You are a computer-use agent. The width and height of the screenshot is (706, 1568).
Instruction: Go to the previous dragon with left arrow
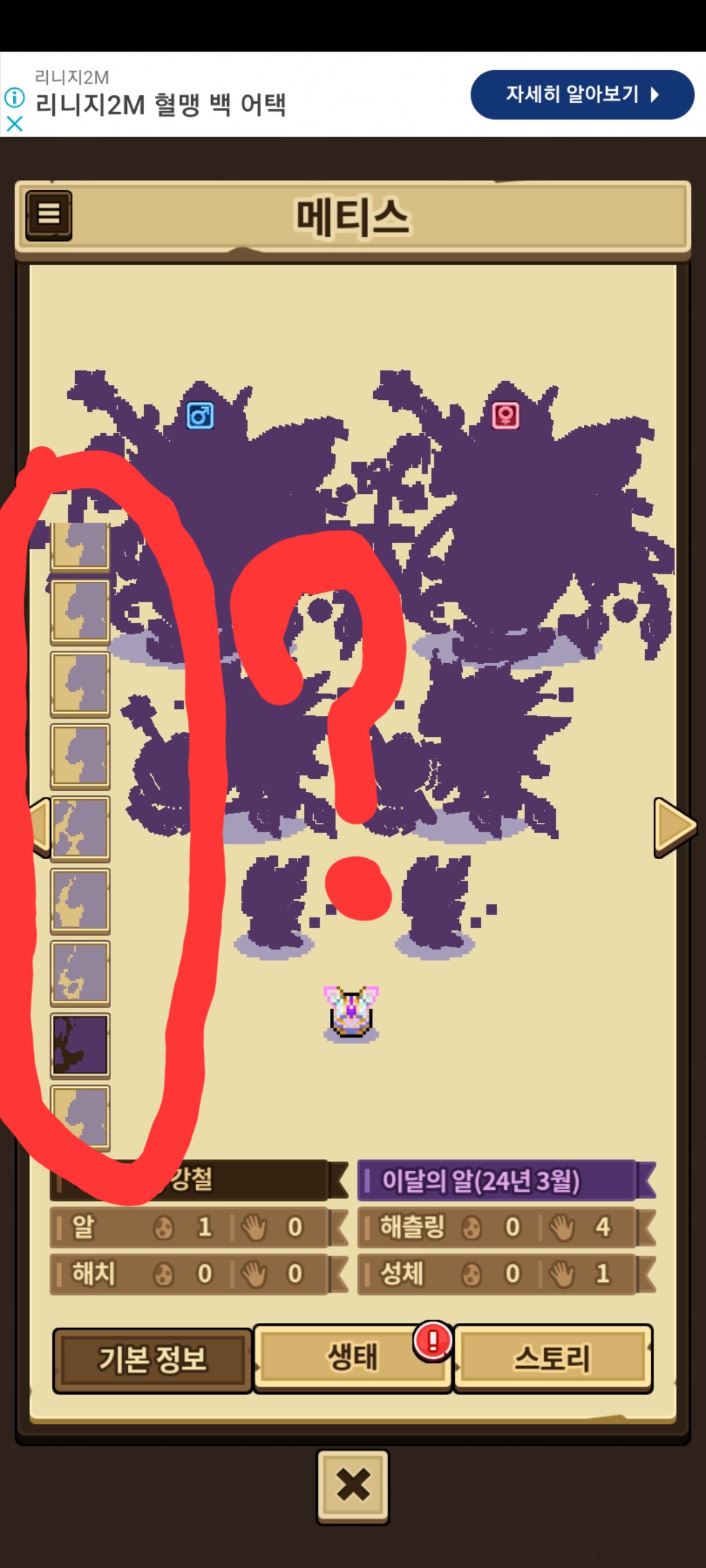pos(41,826)
